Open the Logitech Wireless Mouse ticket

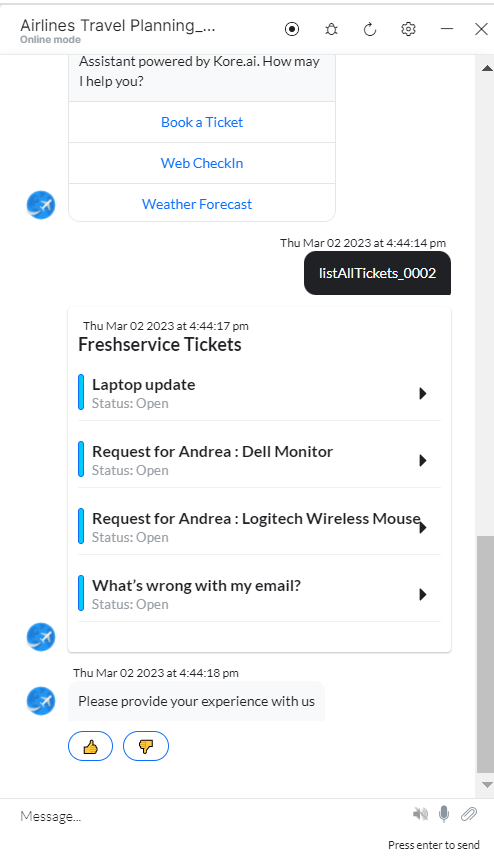pyautogui.click(x=259, y=527)
